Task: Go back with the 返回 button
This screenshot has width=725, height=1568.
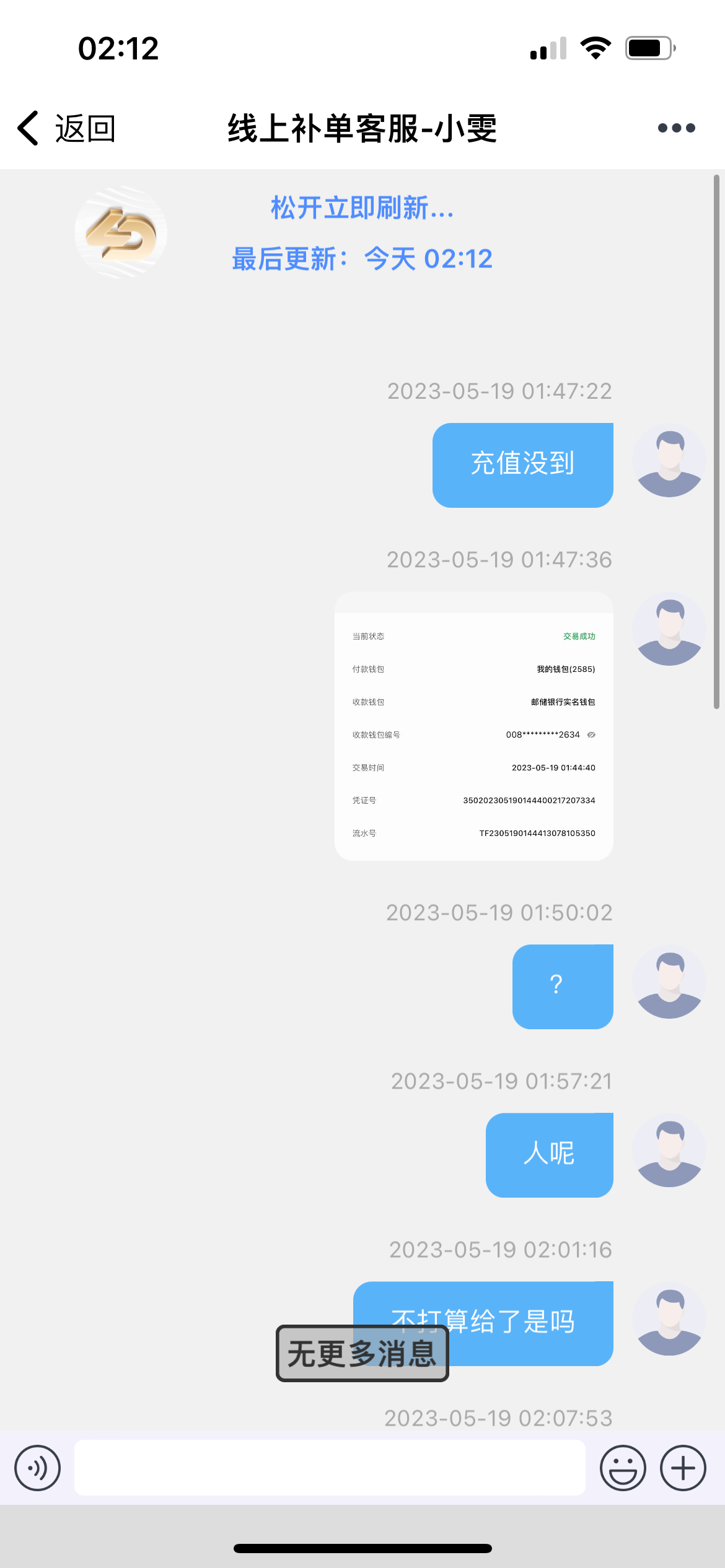Action: (66, 128)
